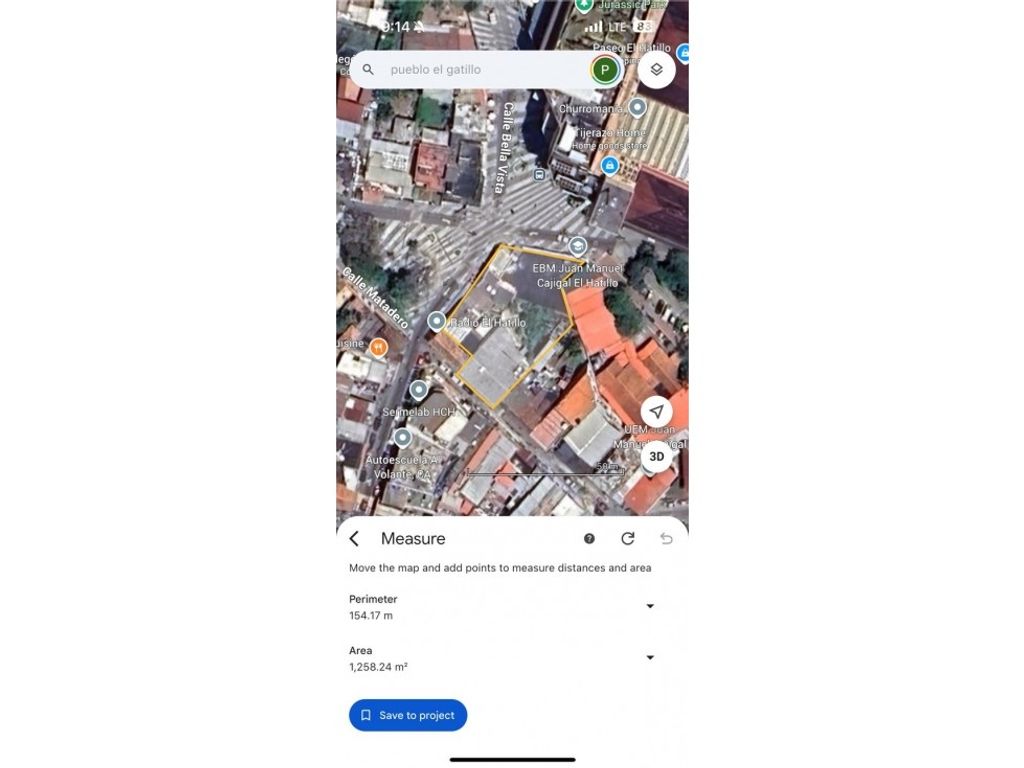Viewport: 1024px width, 768px height.
Task: Open the Measure help icon
Action: coord(589,539)
